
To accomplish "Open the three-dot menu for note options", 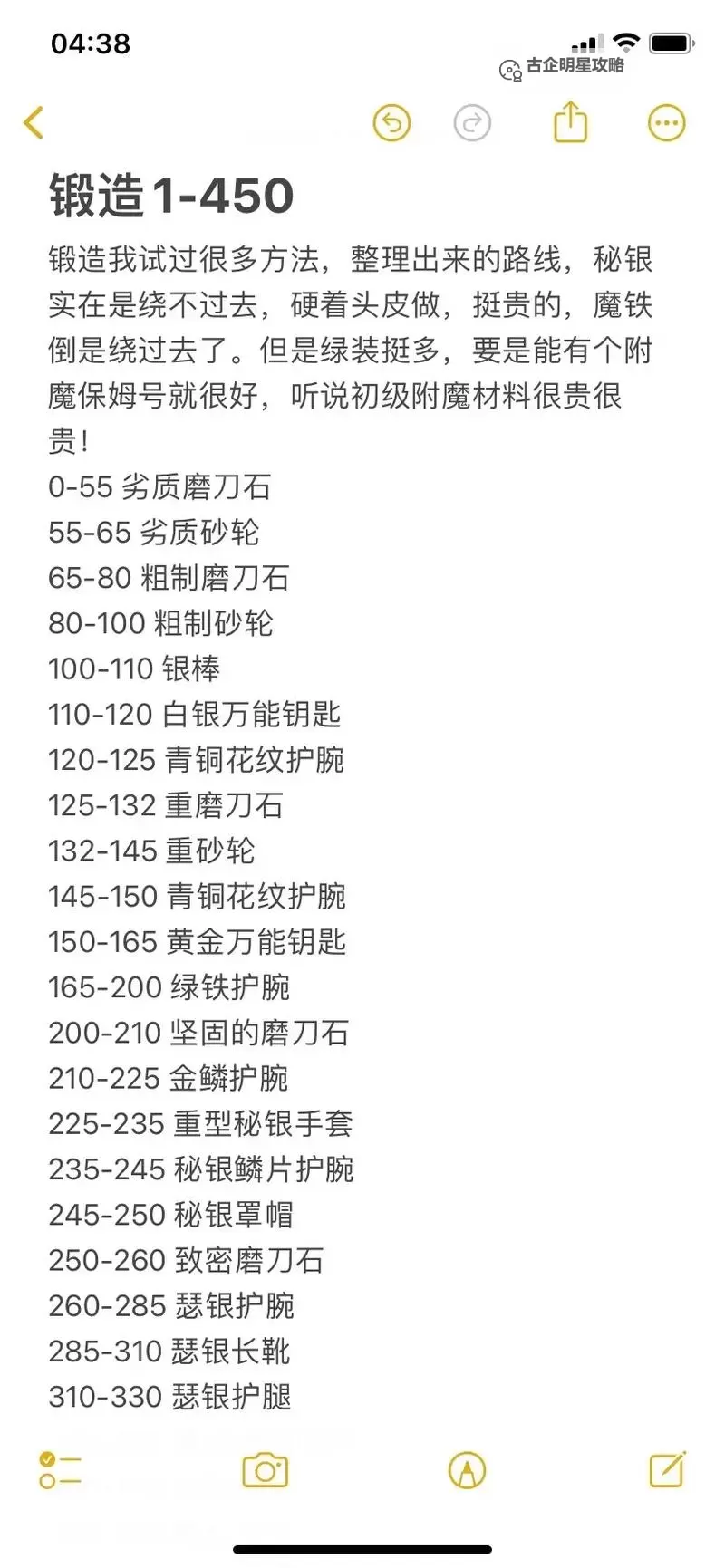I will [x=667, y=122].
